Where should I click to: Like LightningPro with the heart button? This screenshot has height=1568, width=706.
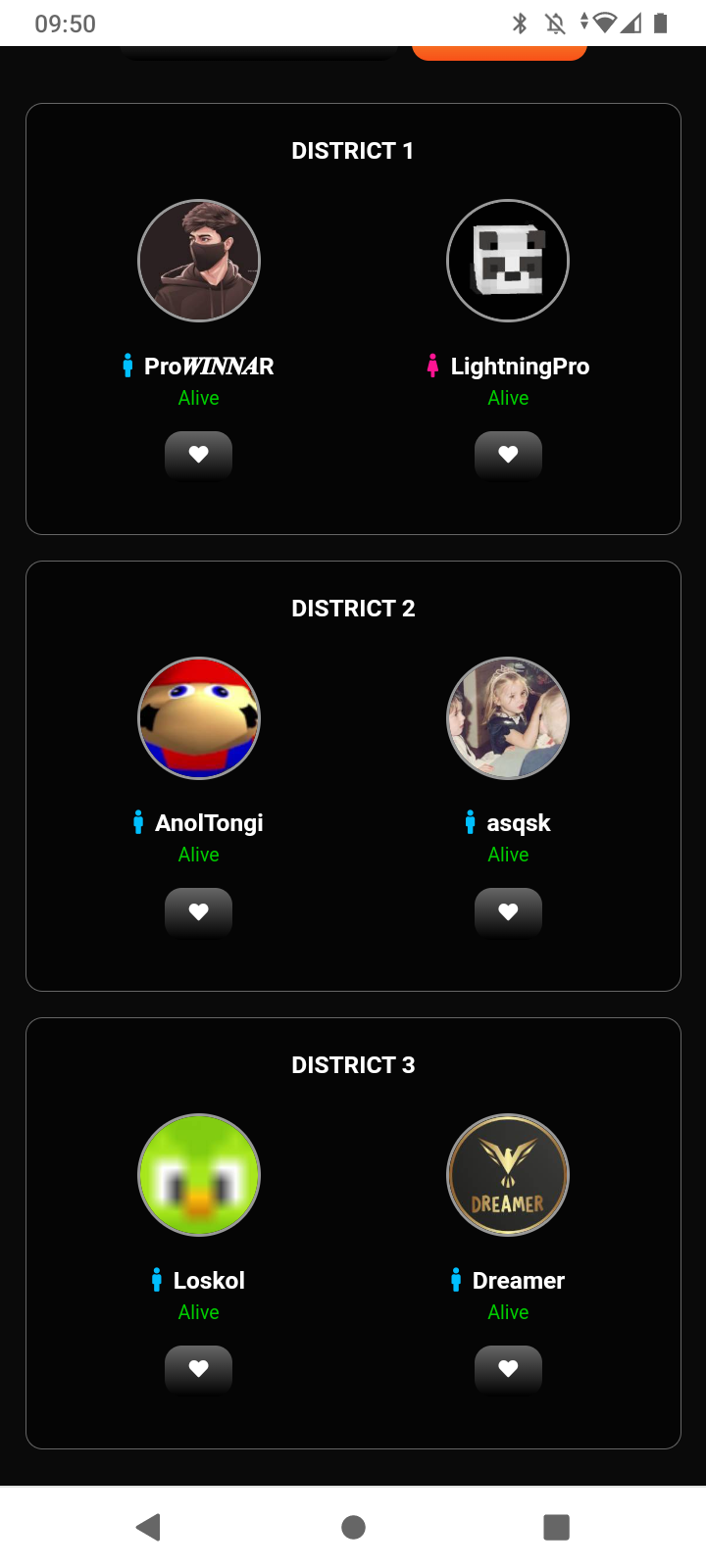(x=508, y=455)
